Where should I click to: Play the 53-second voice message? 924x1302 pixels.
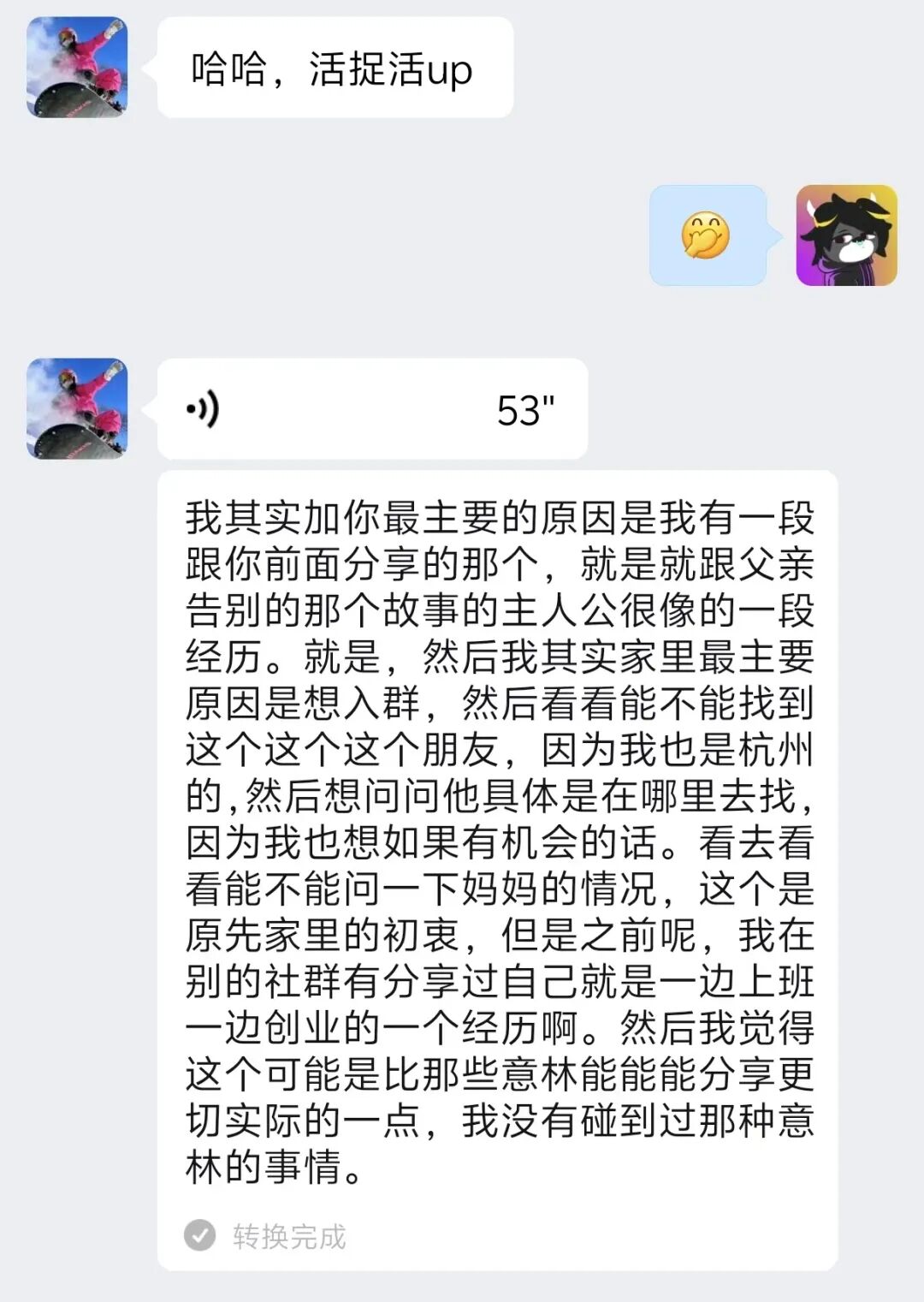[x=372, y=409]
